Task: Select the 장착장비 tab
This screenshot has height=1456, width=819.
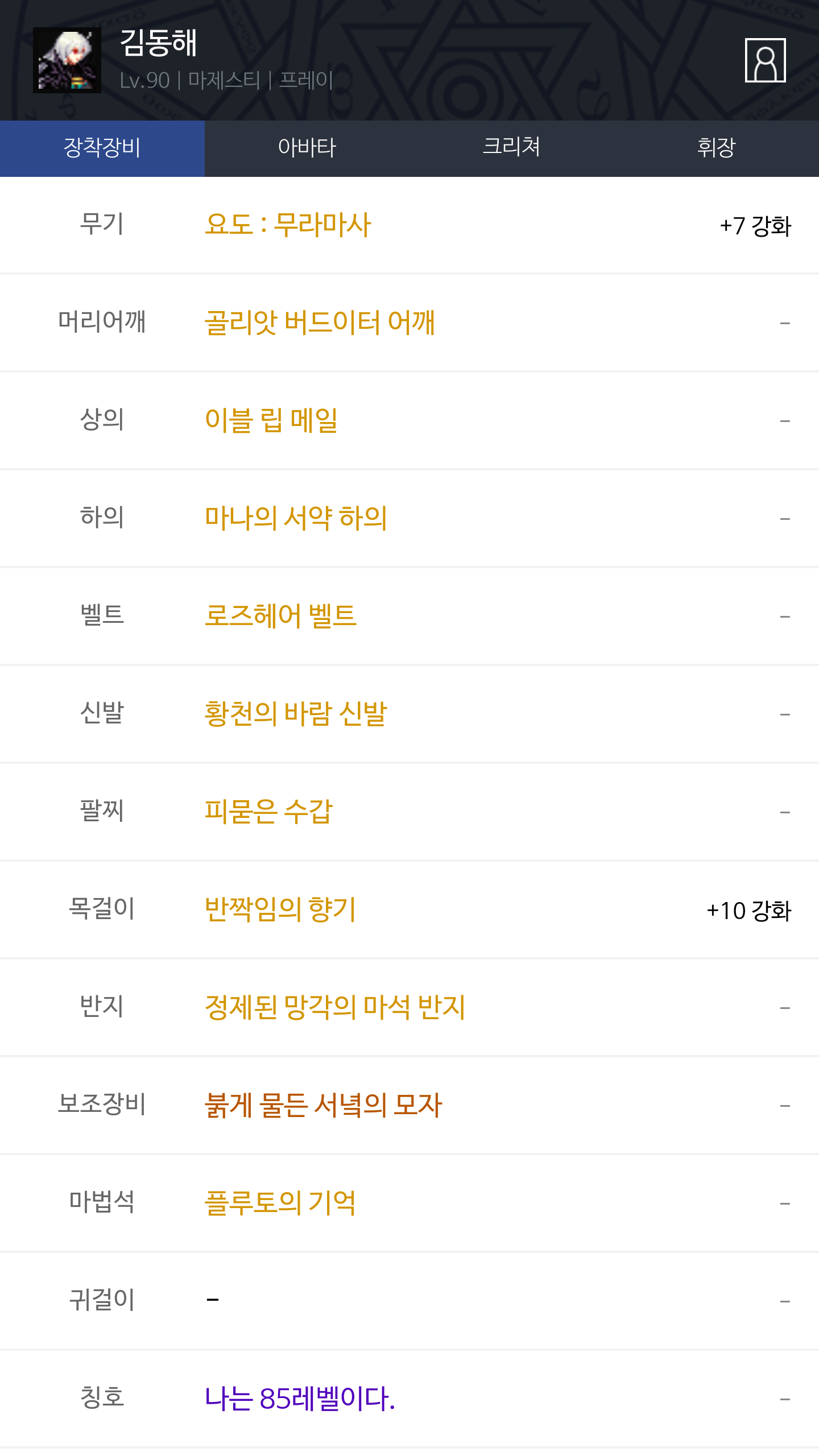Action: [102, 148]
